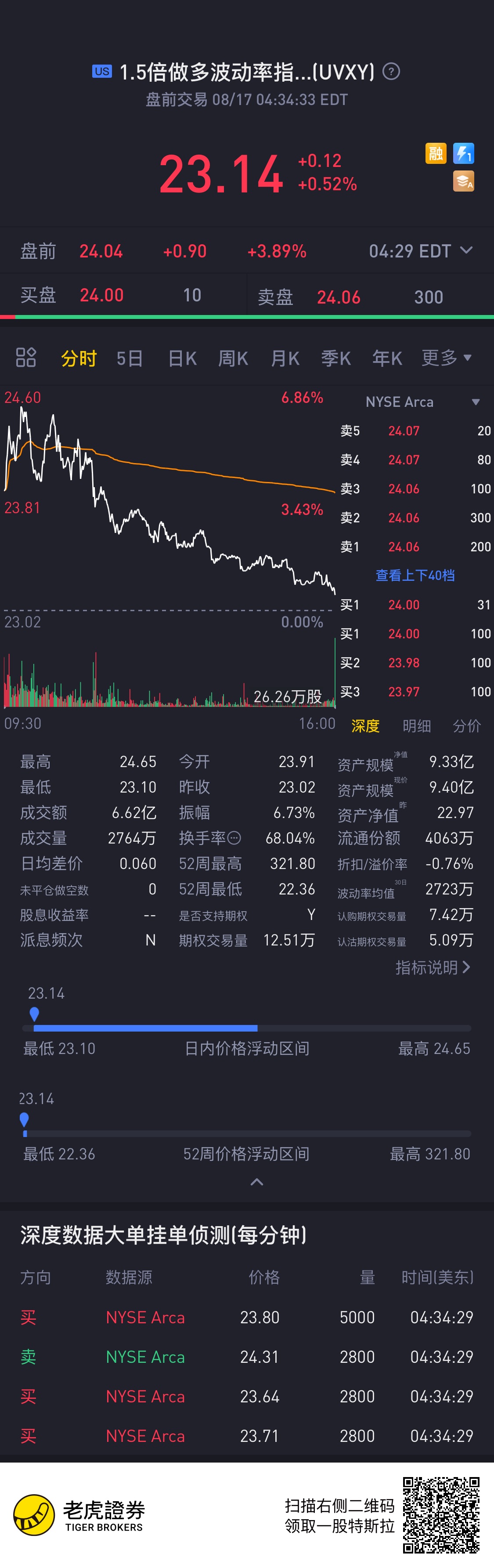Screen dimensions: 494x1568
Task: Open the 更多 chart options dropdown
Action: (x=447, y=358)
